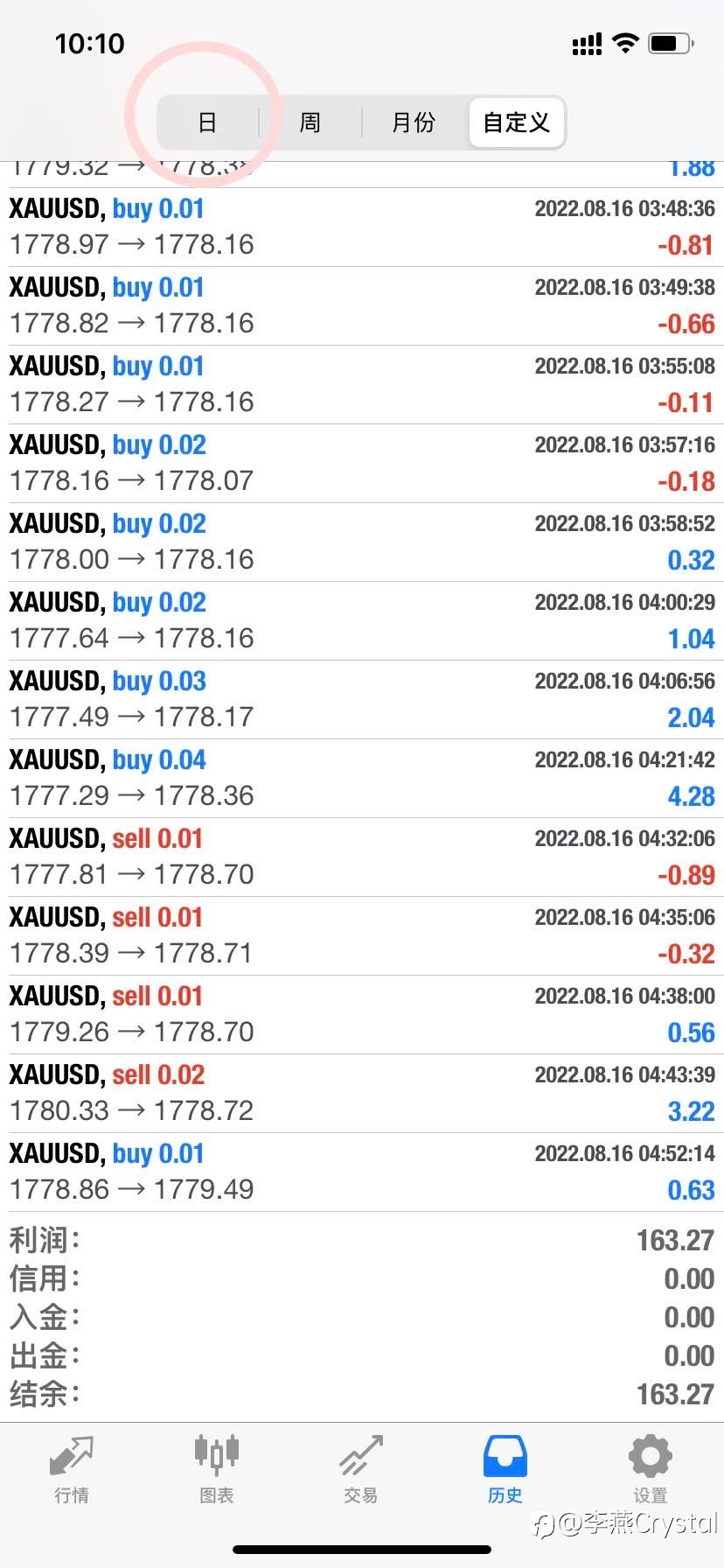Switch to the 交易 trade tab
Screen dimensions: 724x1568
(x=361, y=1470)
